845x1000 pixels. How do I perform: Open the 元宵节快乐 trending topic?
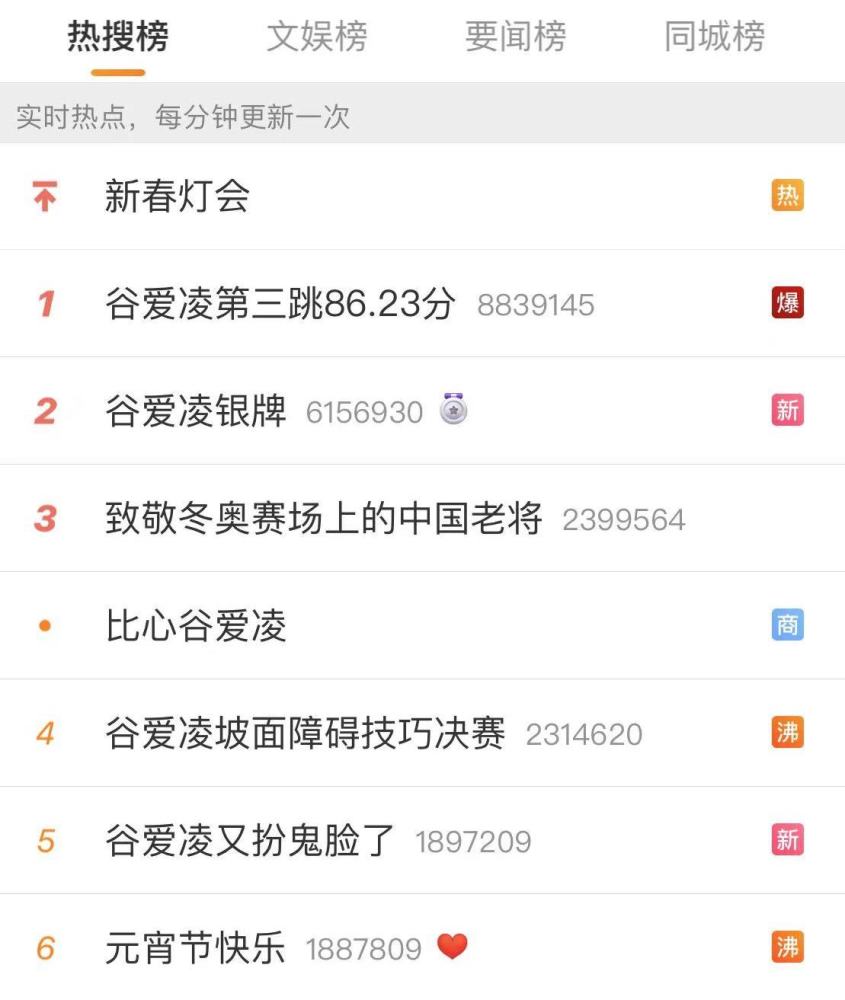coord(196,948)
